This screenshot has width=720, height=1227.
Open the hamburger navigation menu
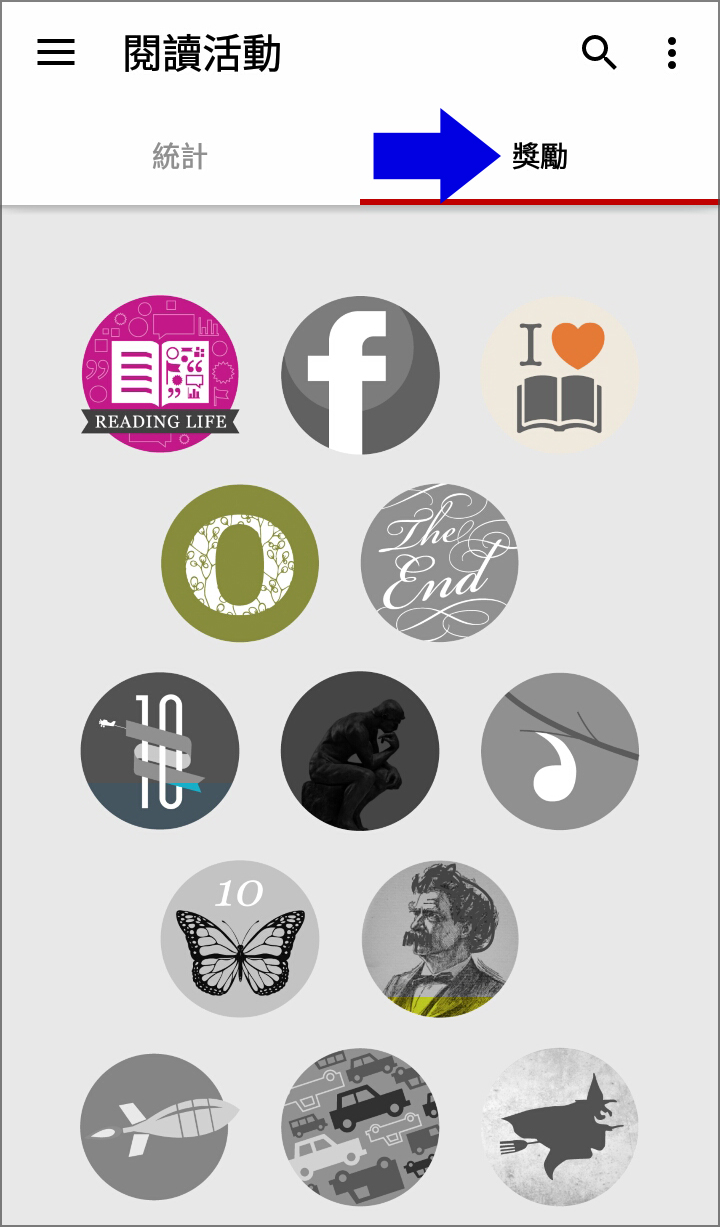[56, 53]
